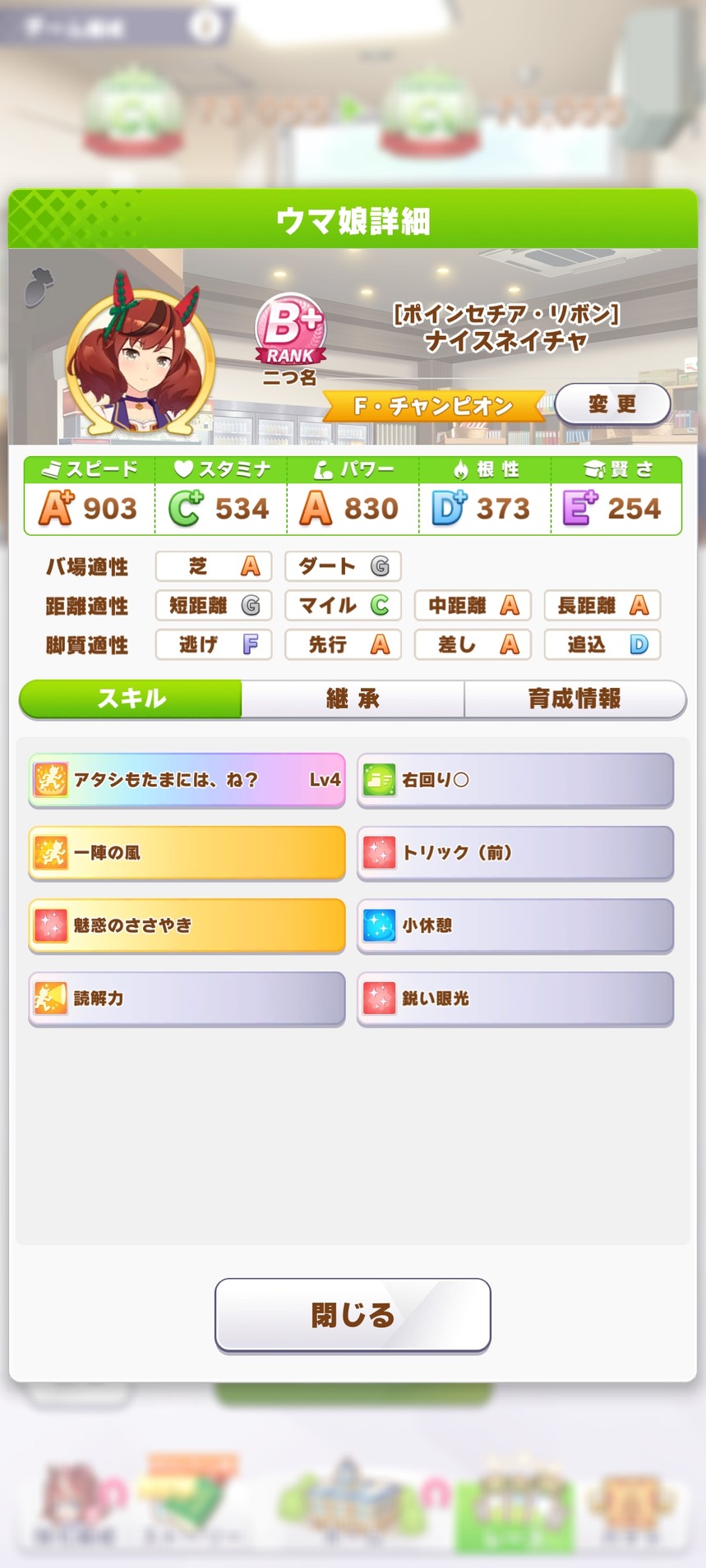Screen dimensions: 706x1568
Task: View the 一陣の風 skill
Action: 187,852
